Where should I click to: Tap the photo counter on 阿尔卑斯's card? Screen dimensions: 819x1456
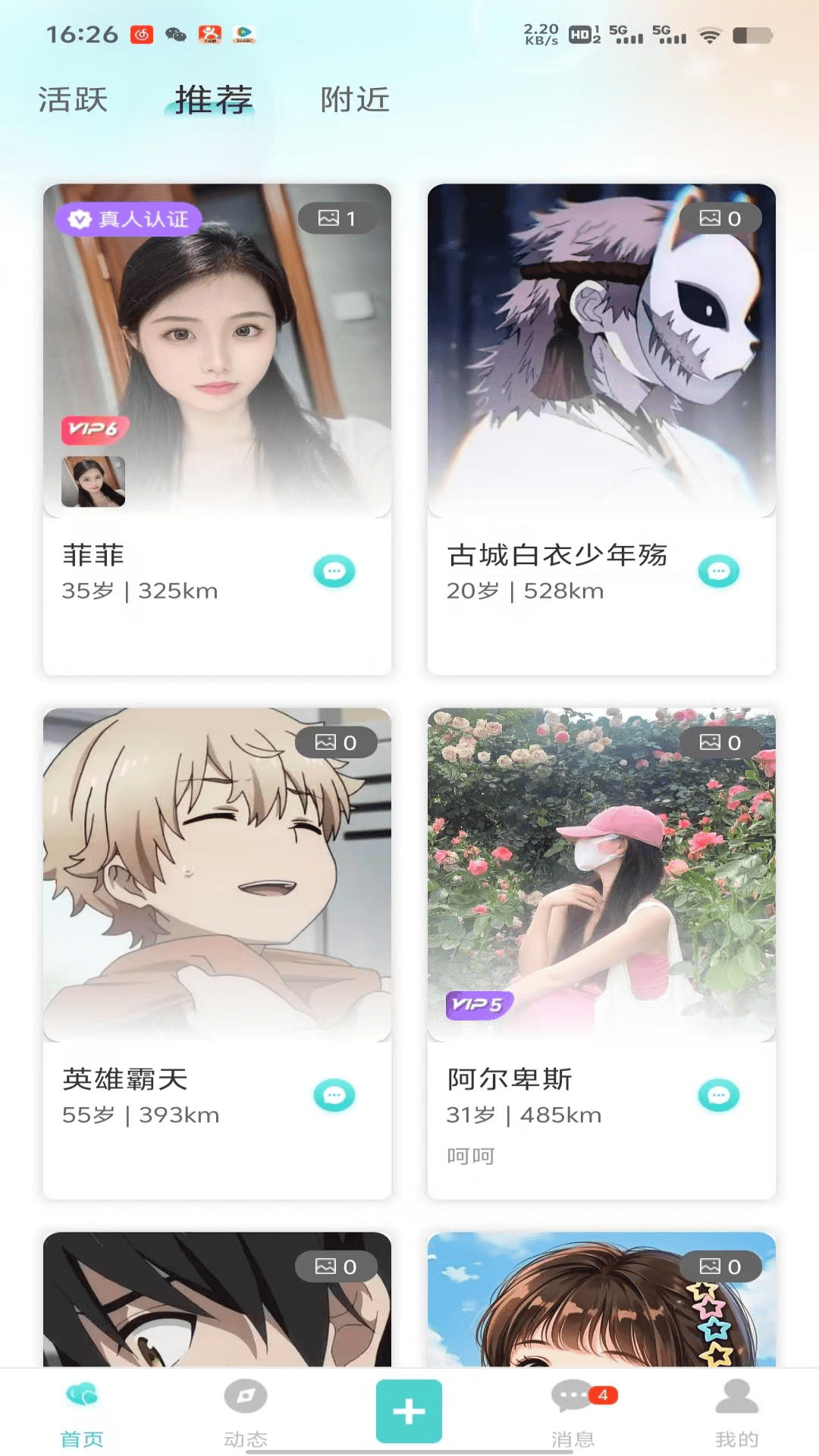point(720,742)
